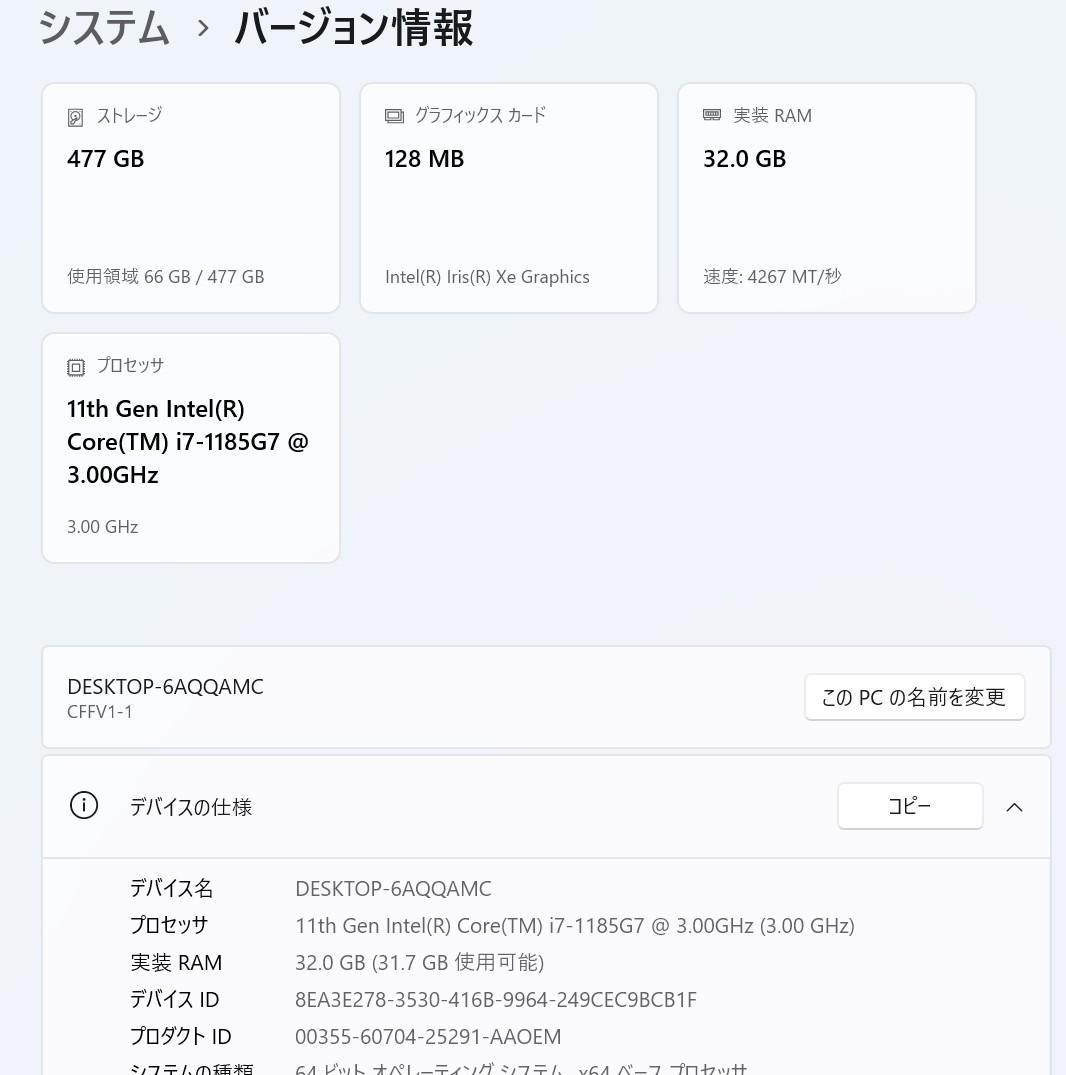Open the システム breadcrumb link
This screenshot has height=1075, width=1066.
point(103,29)
